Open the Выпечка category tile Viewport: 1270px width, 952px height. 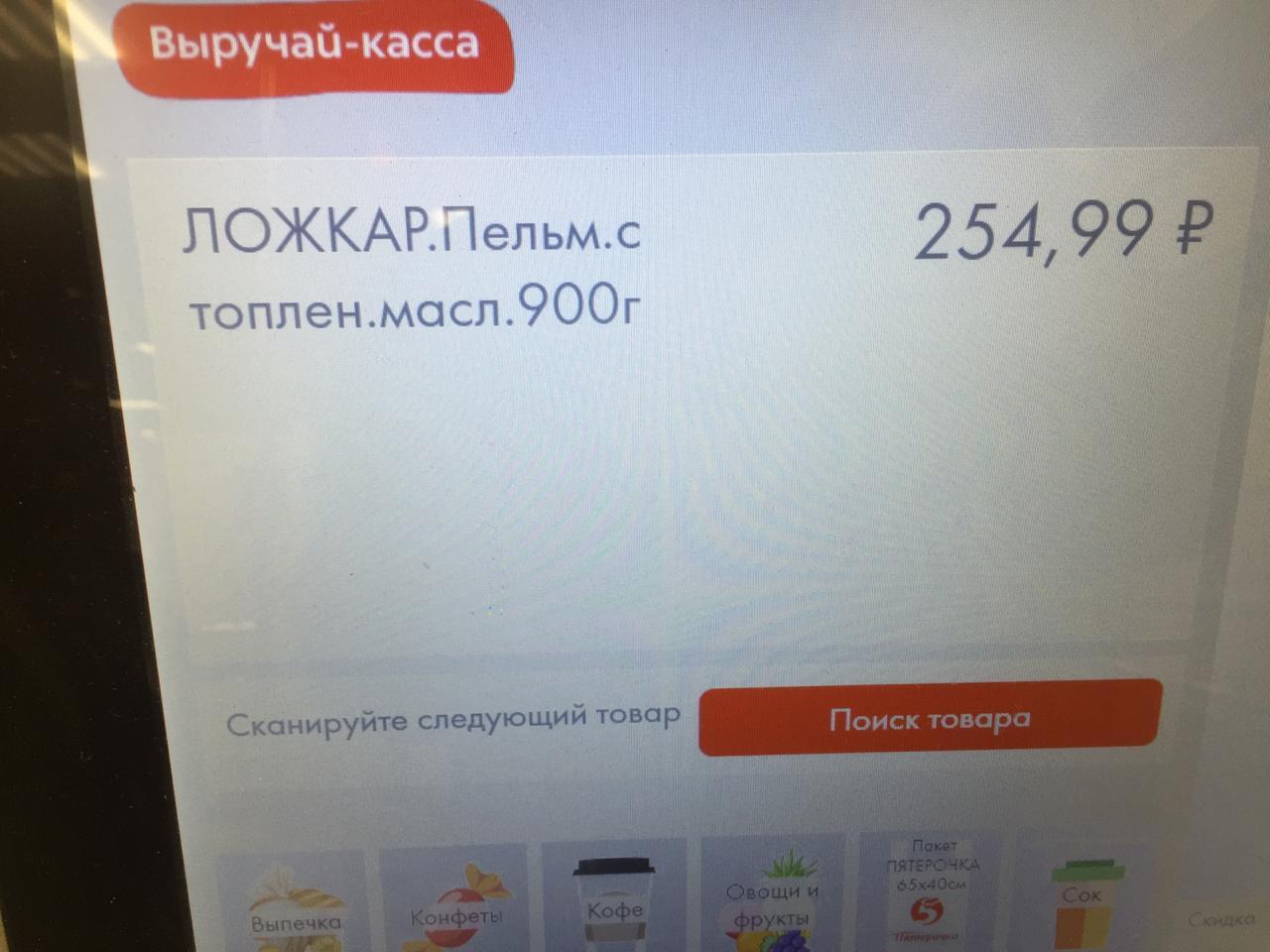click(x=296, y=904)
